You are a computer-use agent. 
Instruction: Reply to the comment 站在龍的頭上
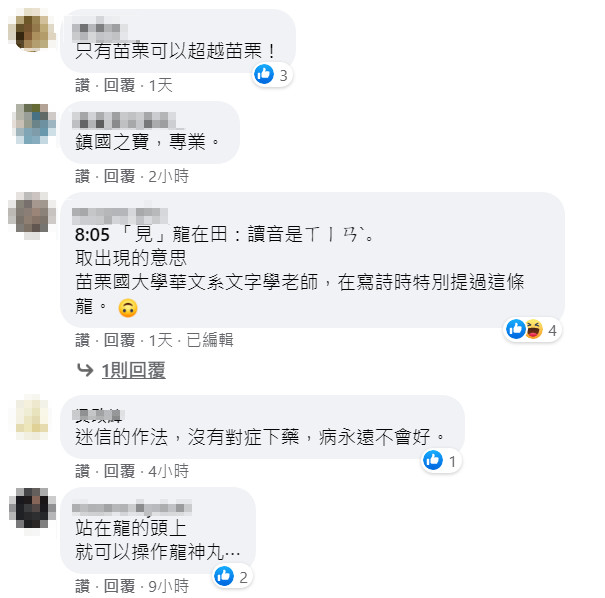click(118, 586)
